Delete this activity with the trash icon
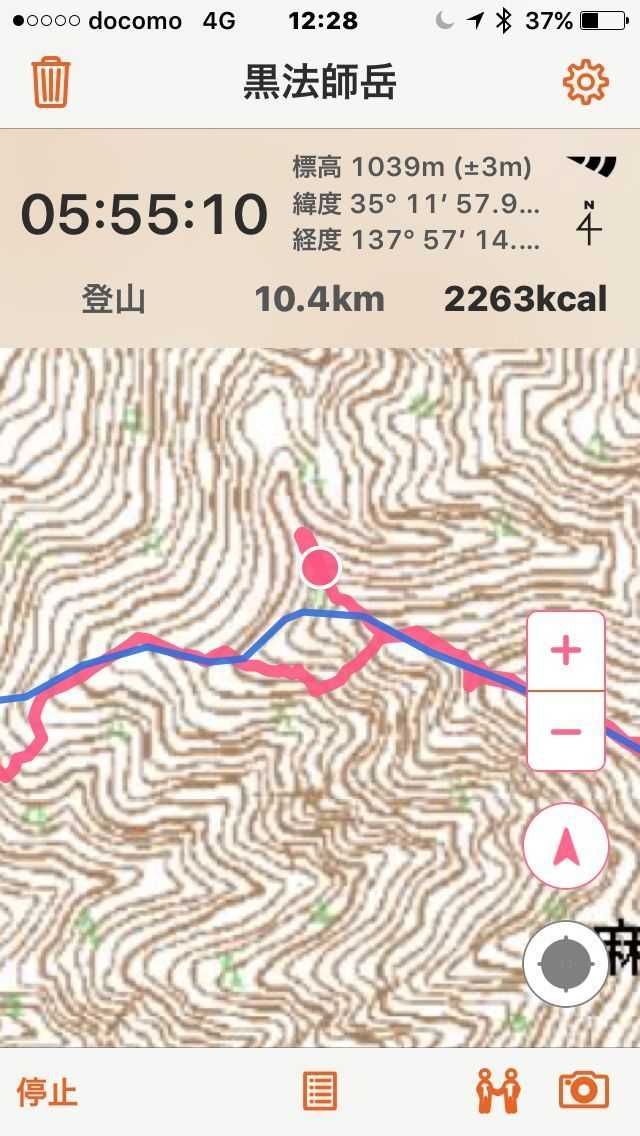This screenshot has height=1136, width=640. coord(50,82)
